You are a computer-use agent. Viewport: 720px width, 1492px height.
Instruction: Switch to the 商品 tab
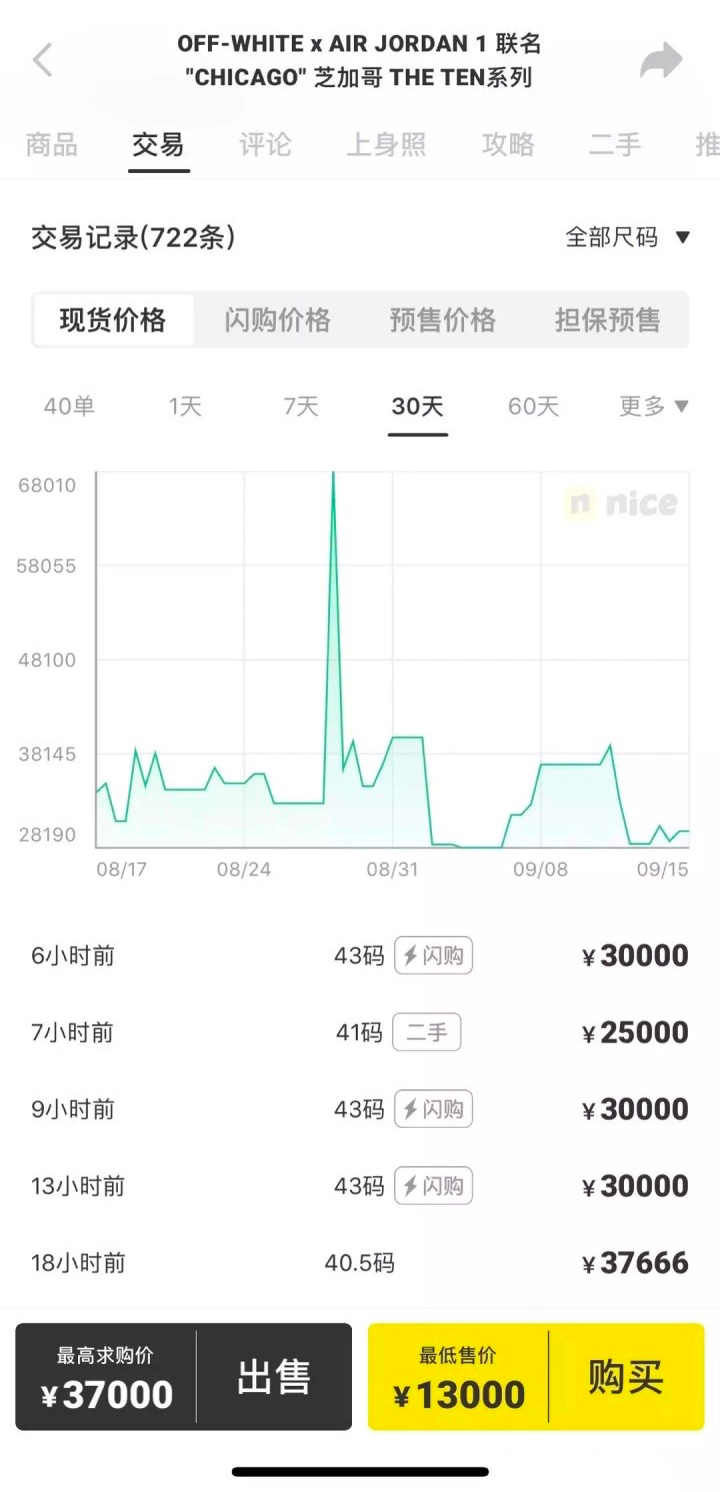52,145
